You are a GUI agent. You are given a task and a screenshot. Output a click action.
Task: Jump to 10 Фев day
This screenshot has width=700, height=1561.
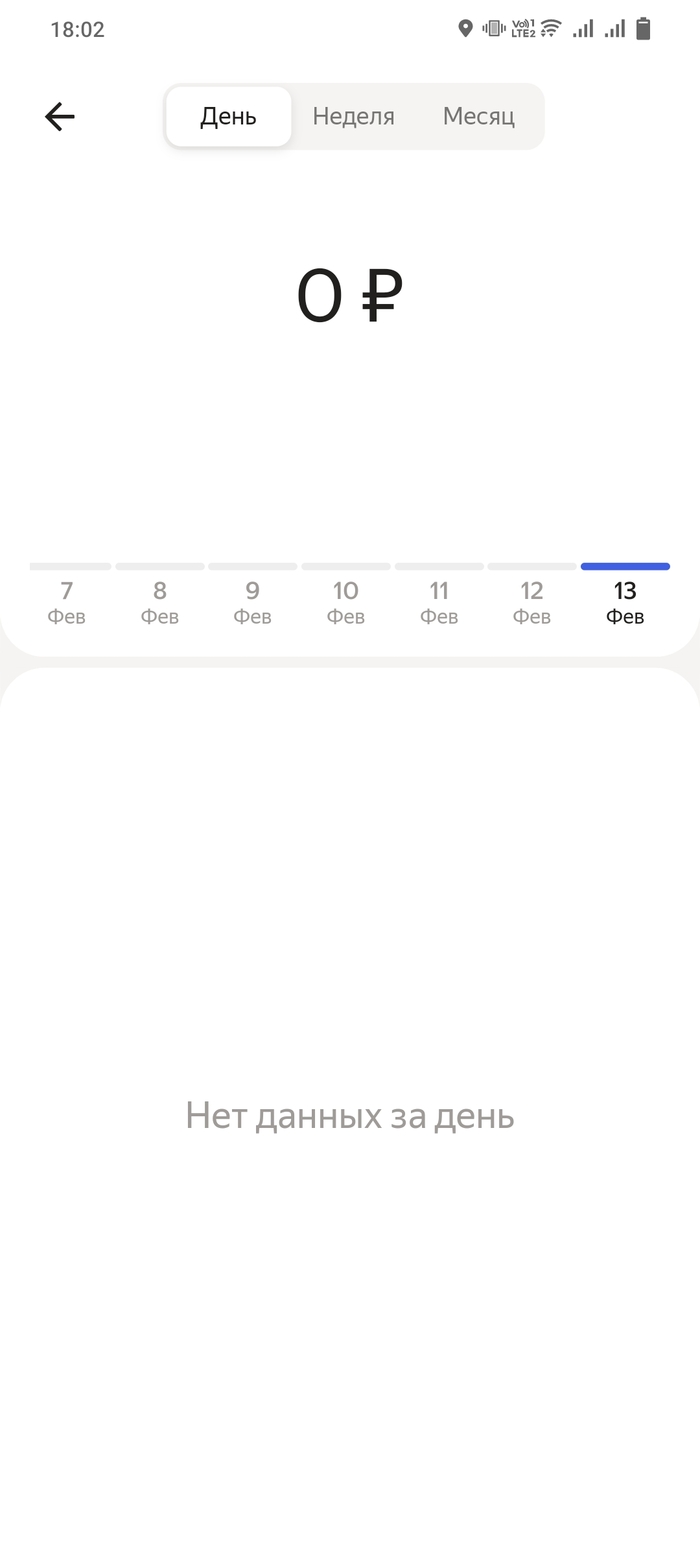pyautogui.click(x=346, y=602)
